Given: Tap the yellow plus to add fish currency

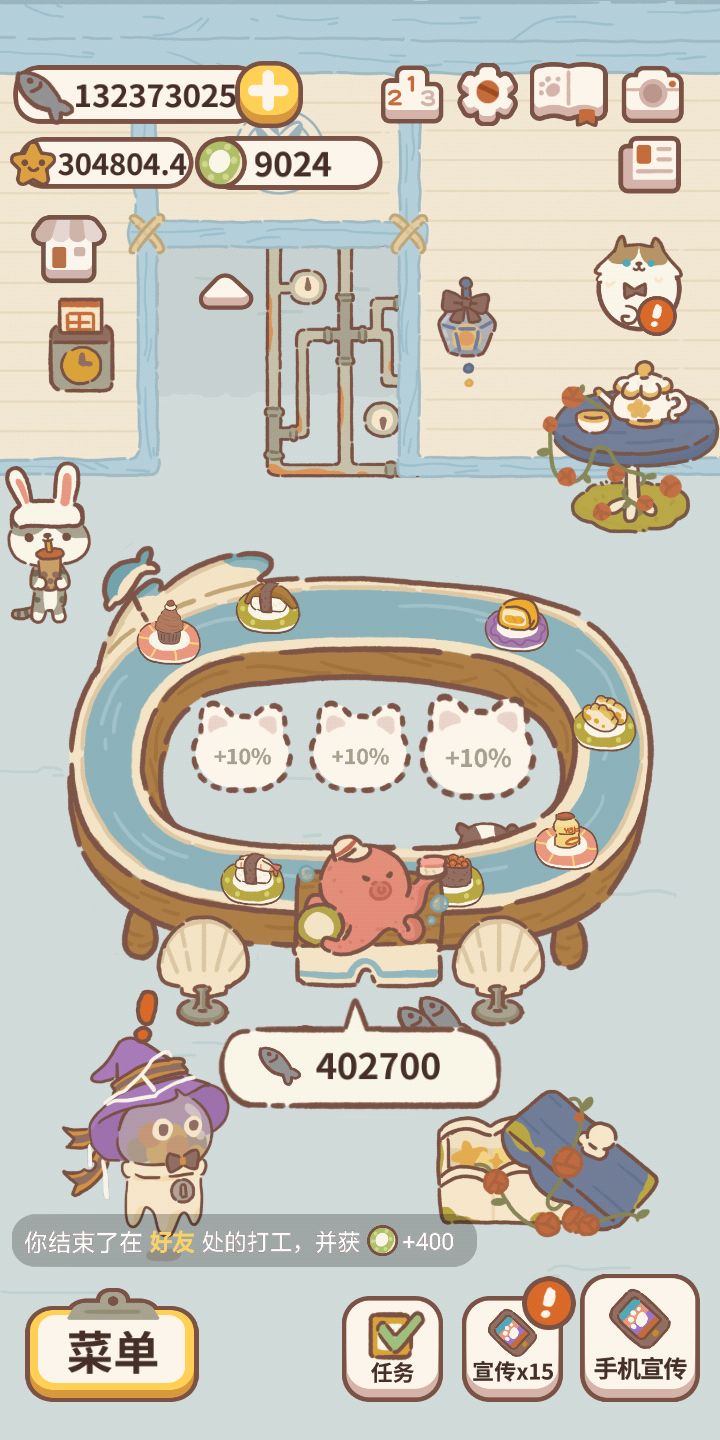Looking at the screenshot, I should (x=269, y=94).
